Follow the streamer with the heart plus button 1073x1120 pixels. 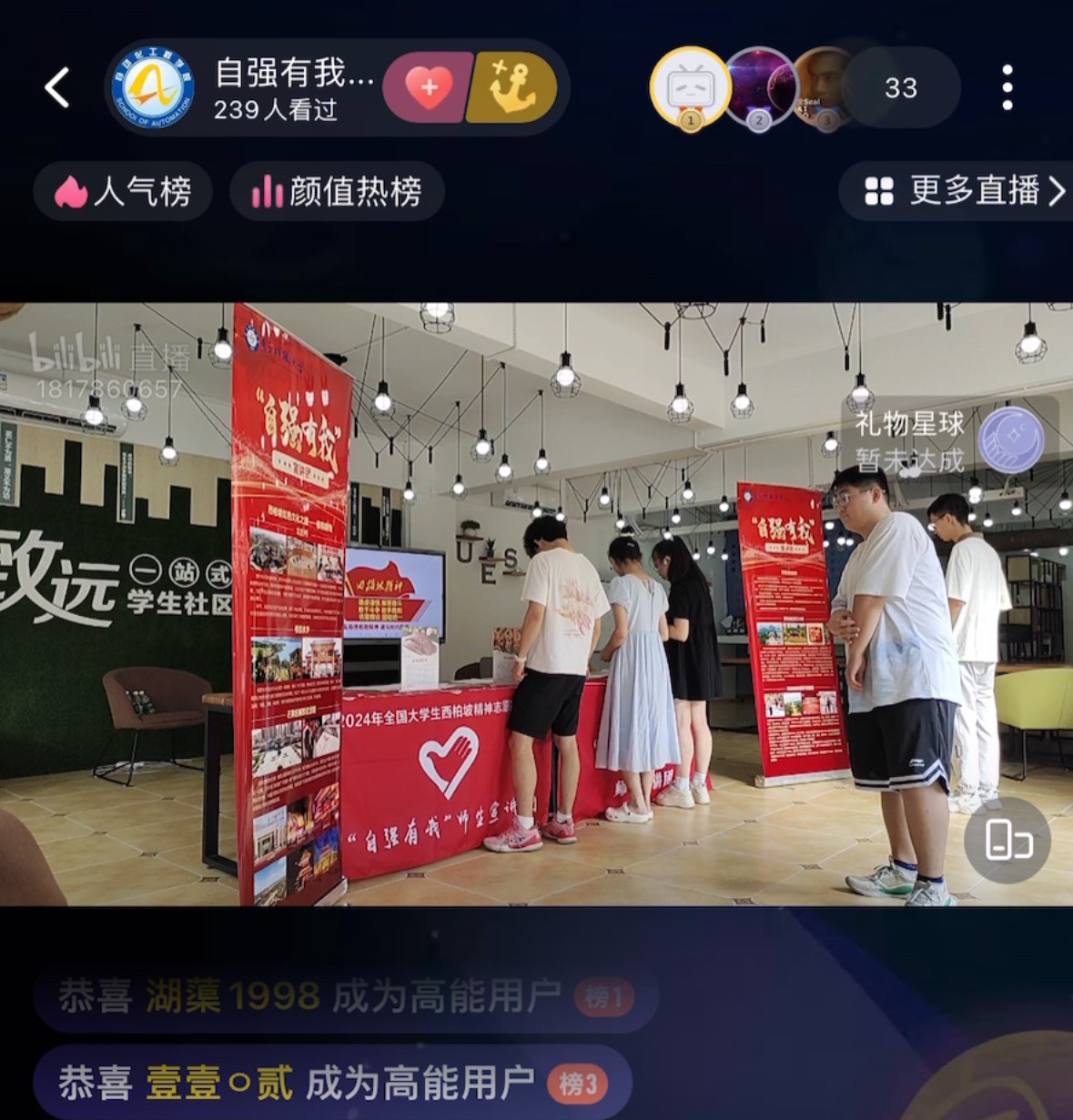[x=428, y=88]
